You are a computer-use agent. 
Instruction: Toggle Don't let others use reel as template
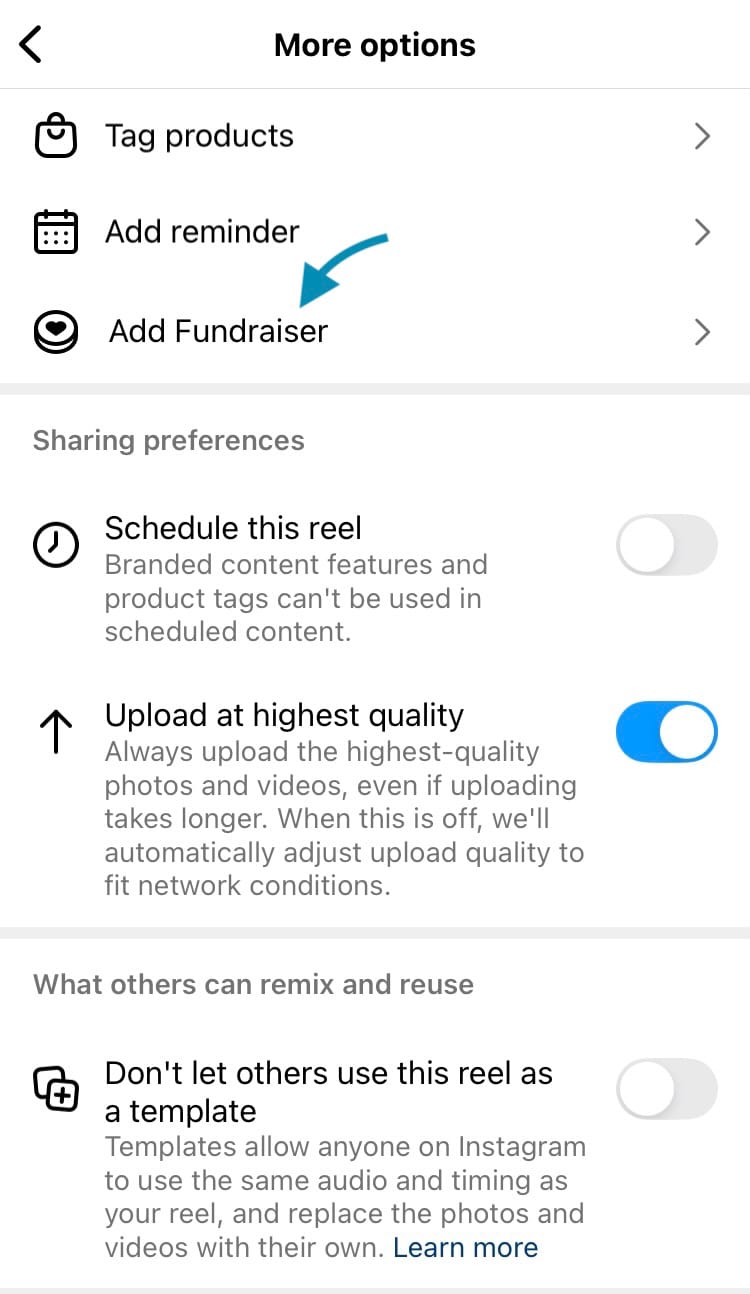667,1089
